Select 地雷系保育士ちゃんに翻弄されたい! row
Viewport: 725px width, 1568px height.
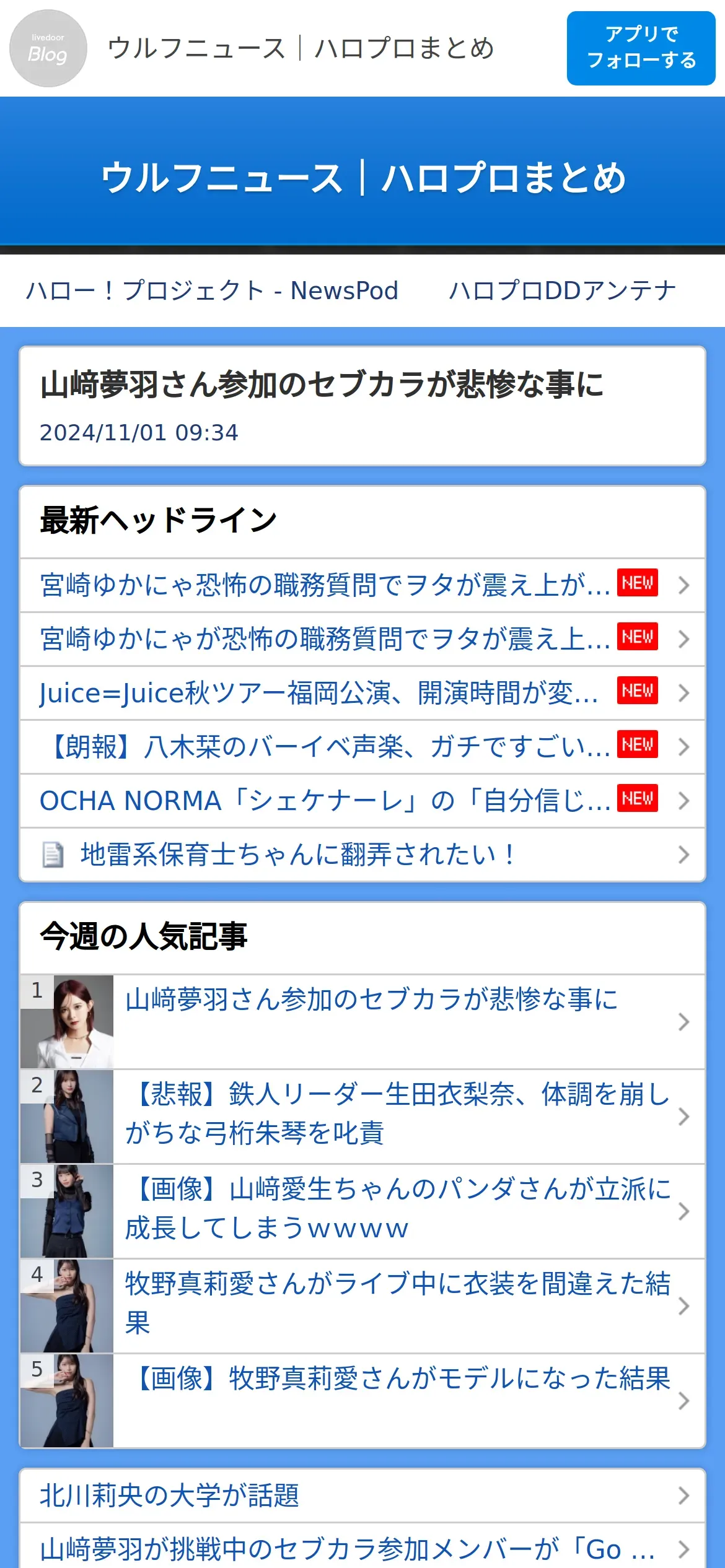tap(362, 855)
